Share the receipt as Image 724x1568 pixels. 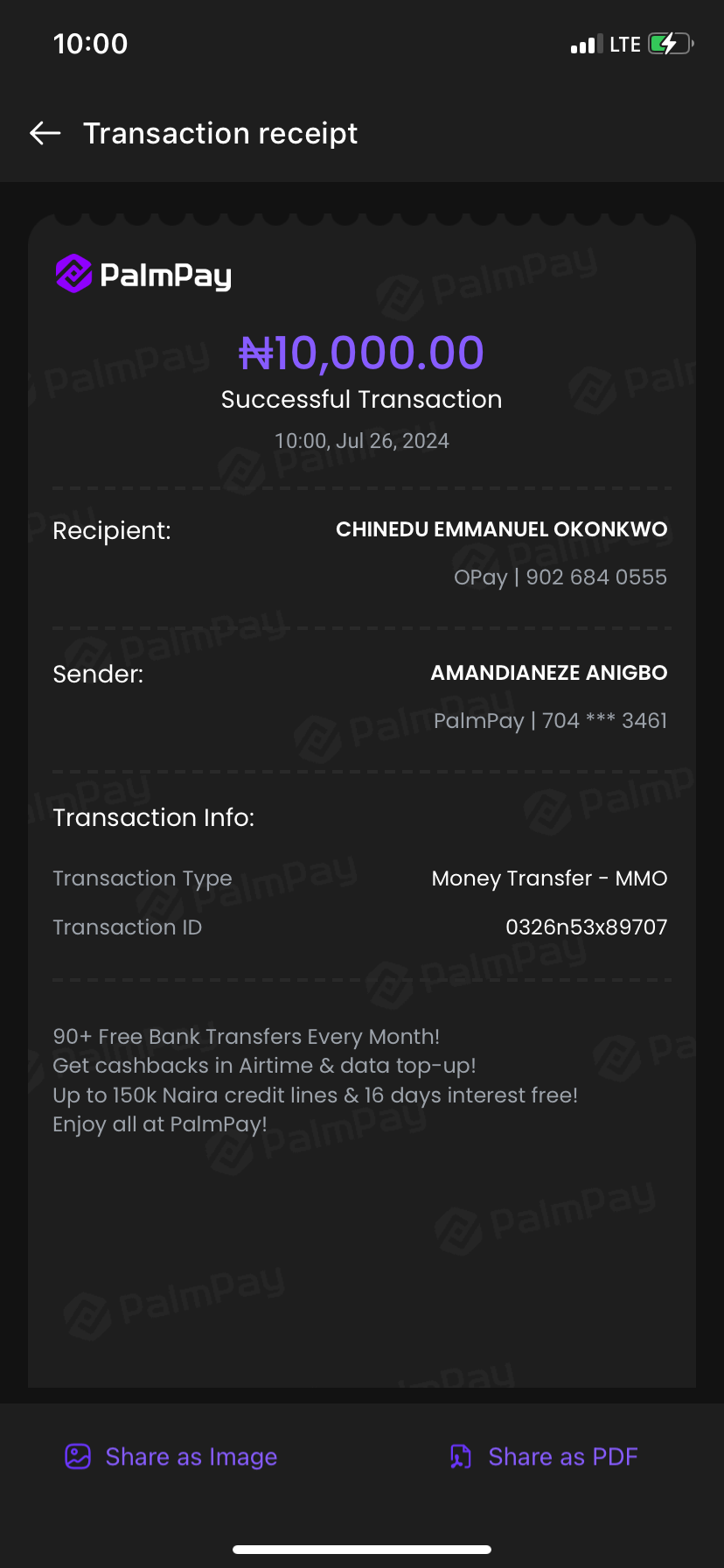click(171, 1457)
